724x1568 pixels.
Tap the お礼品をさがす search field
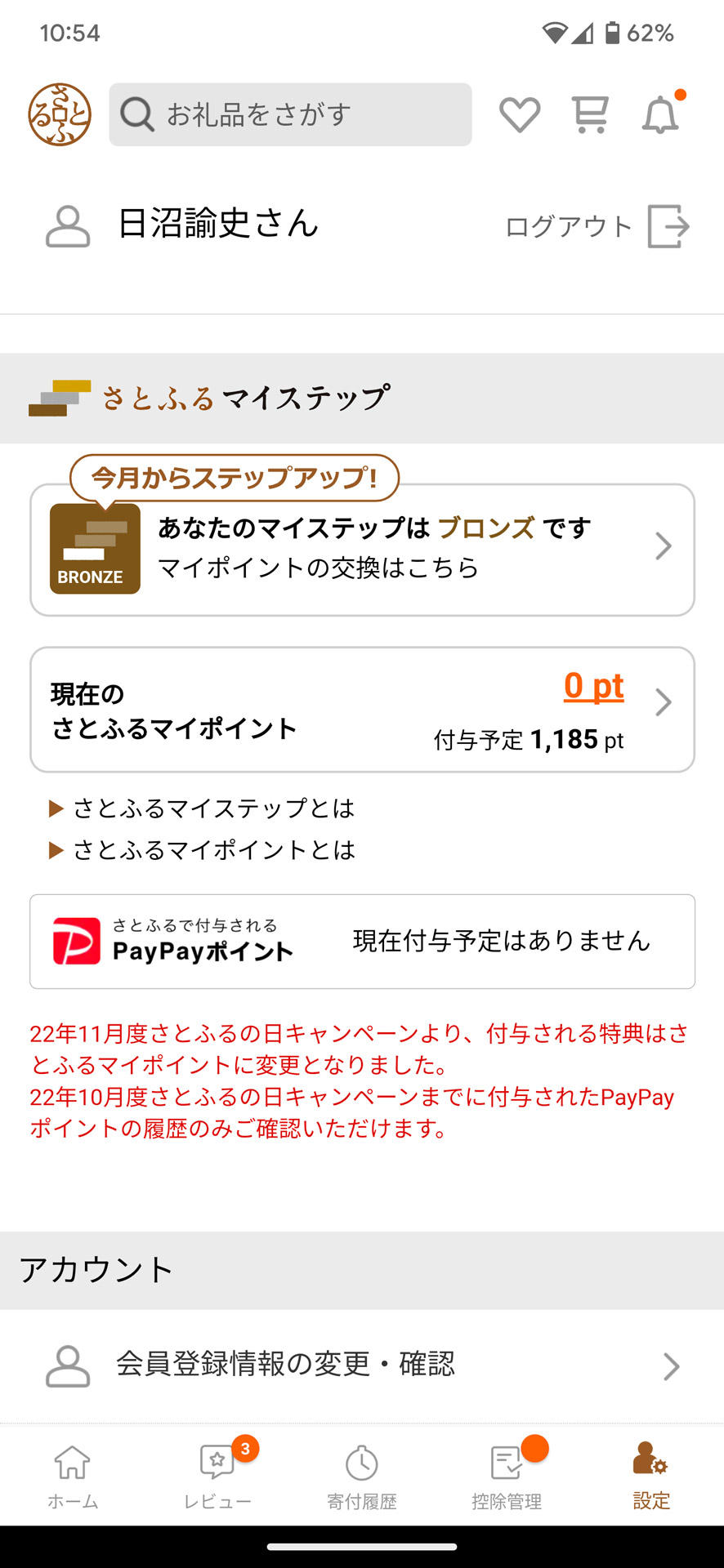(x=289, y=114)
